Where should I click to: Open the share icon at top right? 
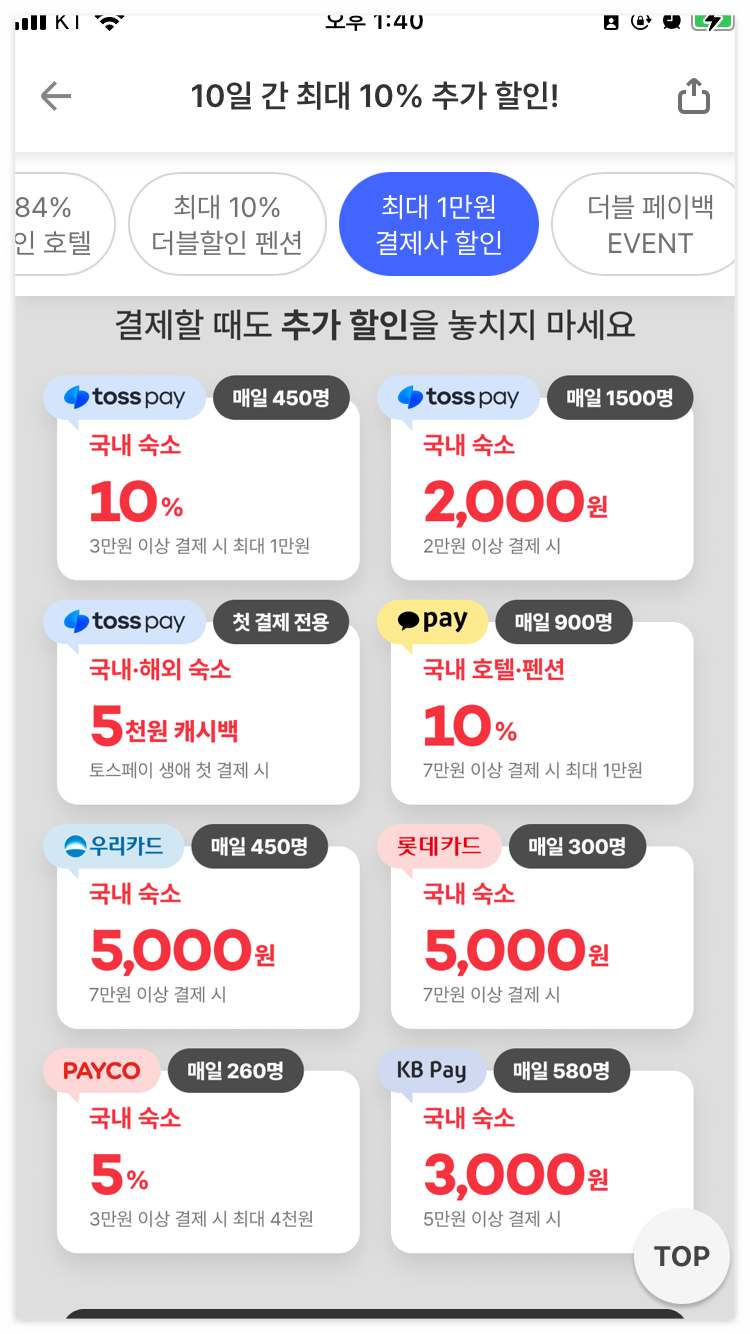coord(693,96)
